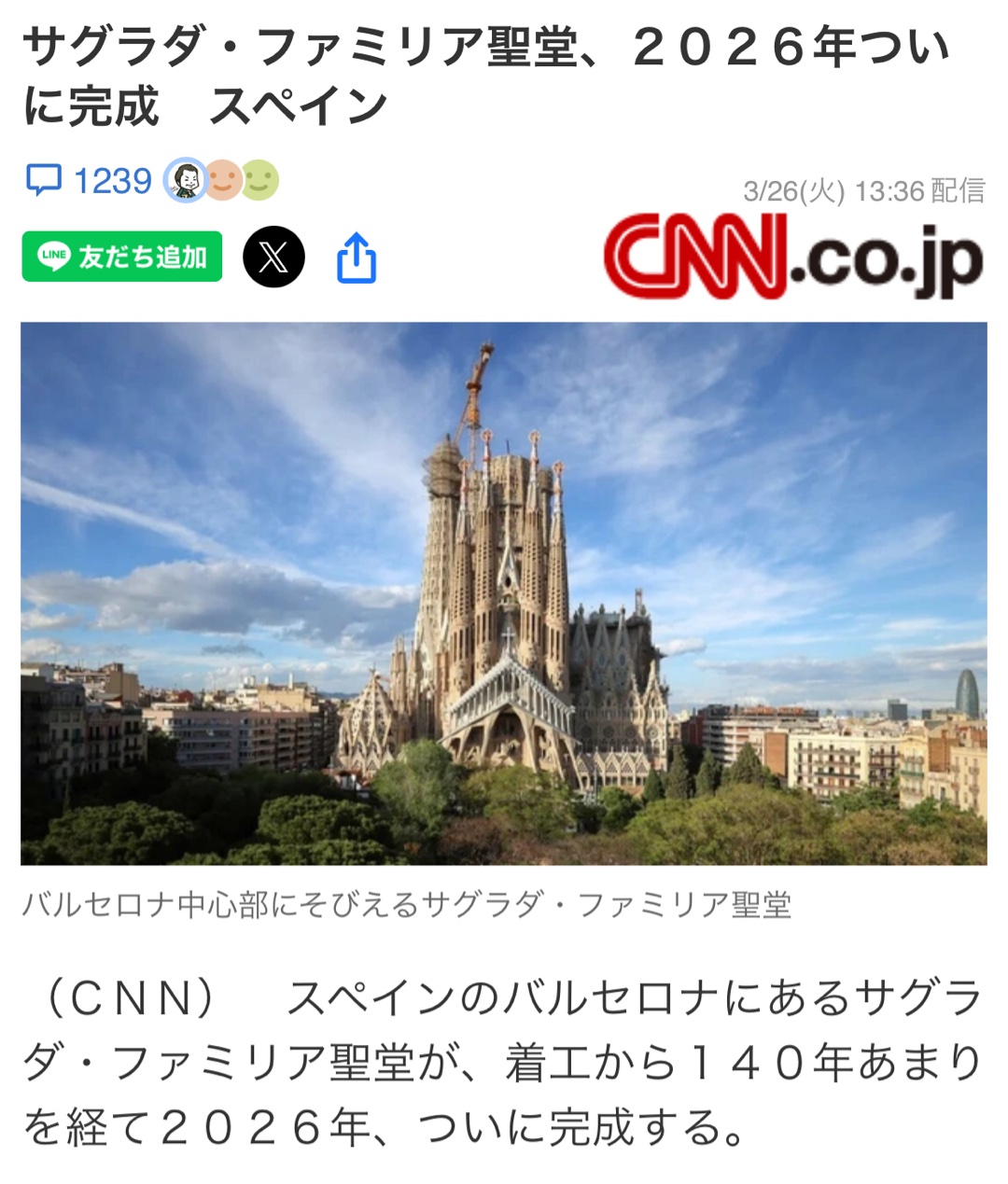Share the article on X
The width and height of the screenshot is (1008, 1184).
(x=273, y=257)
